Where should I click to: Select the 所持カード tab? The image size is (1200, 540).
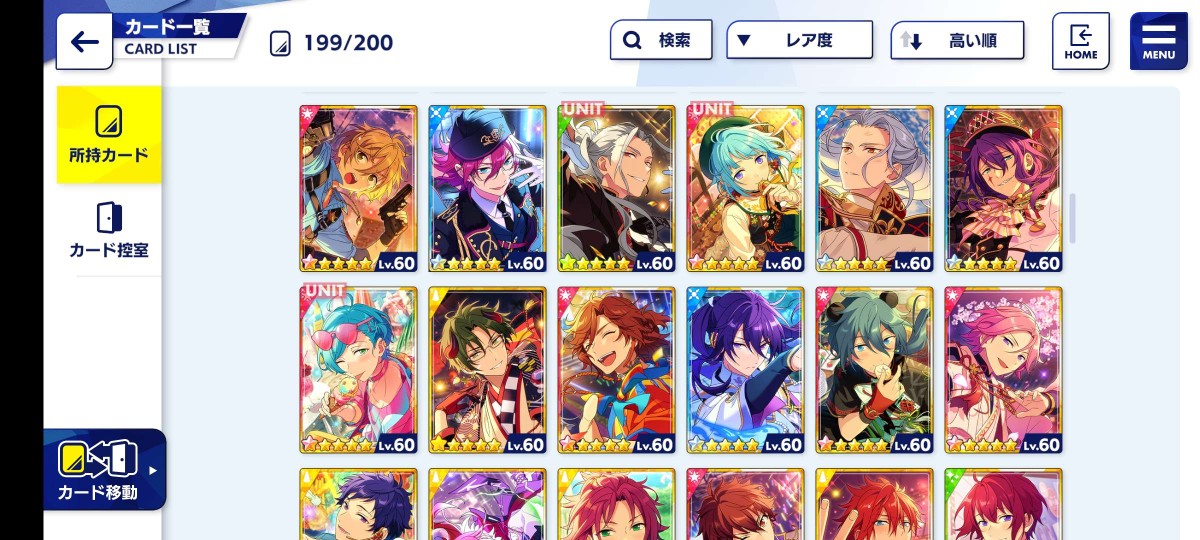(109, 135)
